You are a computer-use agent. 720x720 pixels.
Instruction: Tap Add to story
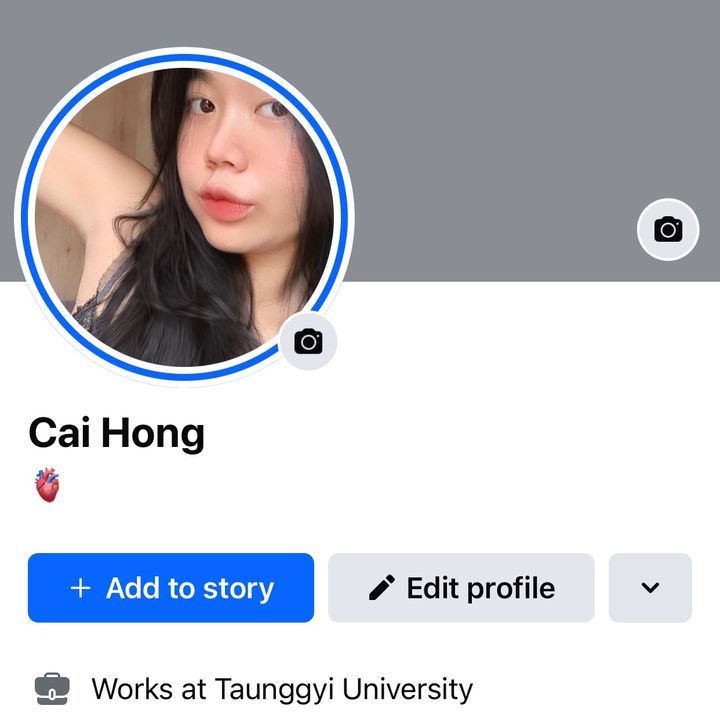(171, 588)
